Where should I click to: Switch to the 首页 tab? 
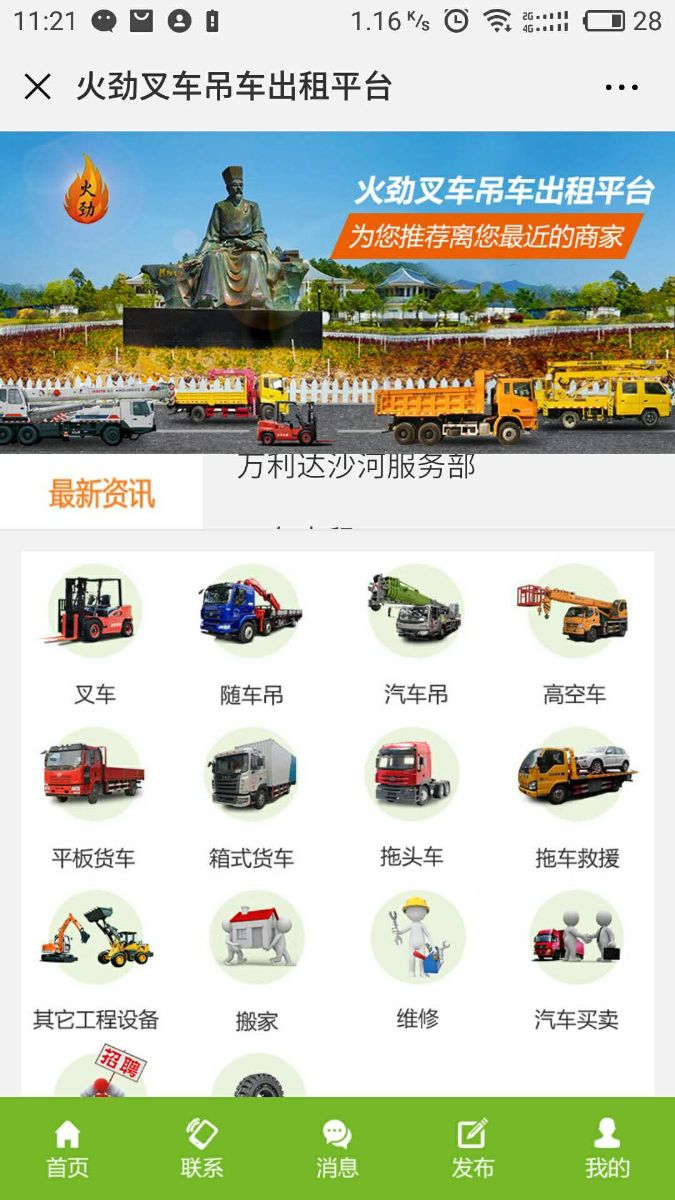tap(67, 1148)
